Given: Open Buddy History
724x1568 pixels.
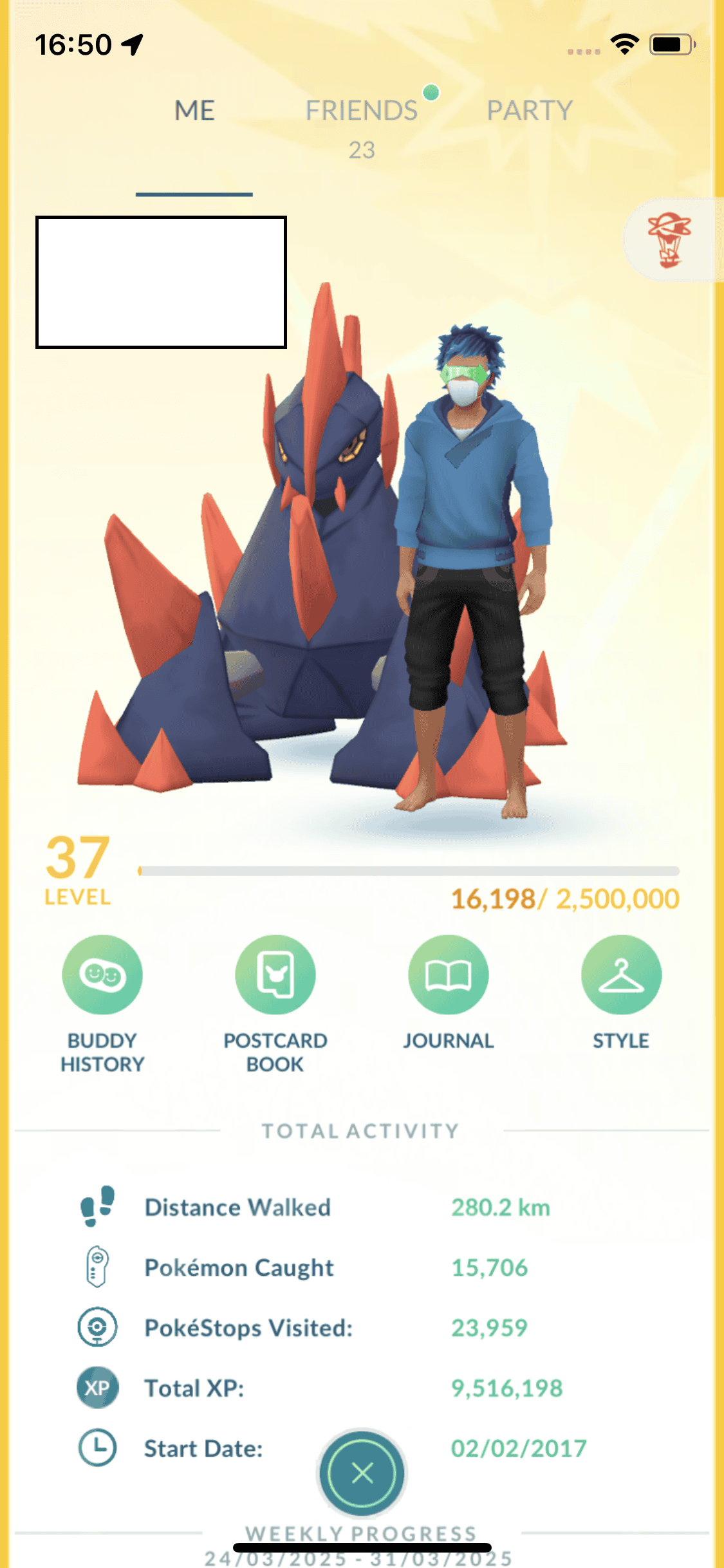Looking at the screenshot, I should tap(102, 975).
